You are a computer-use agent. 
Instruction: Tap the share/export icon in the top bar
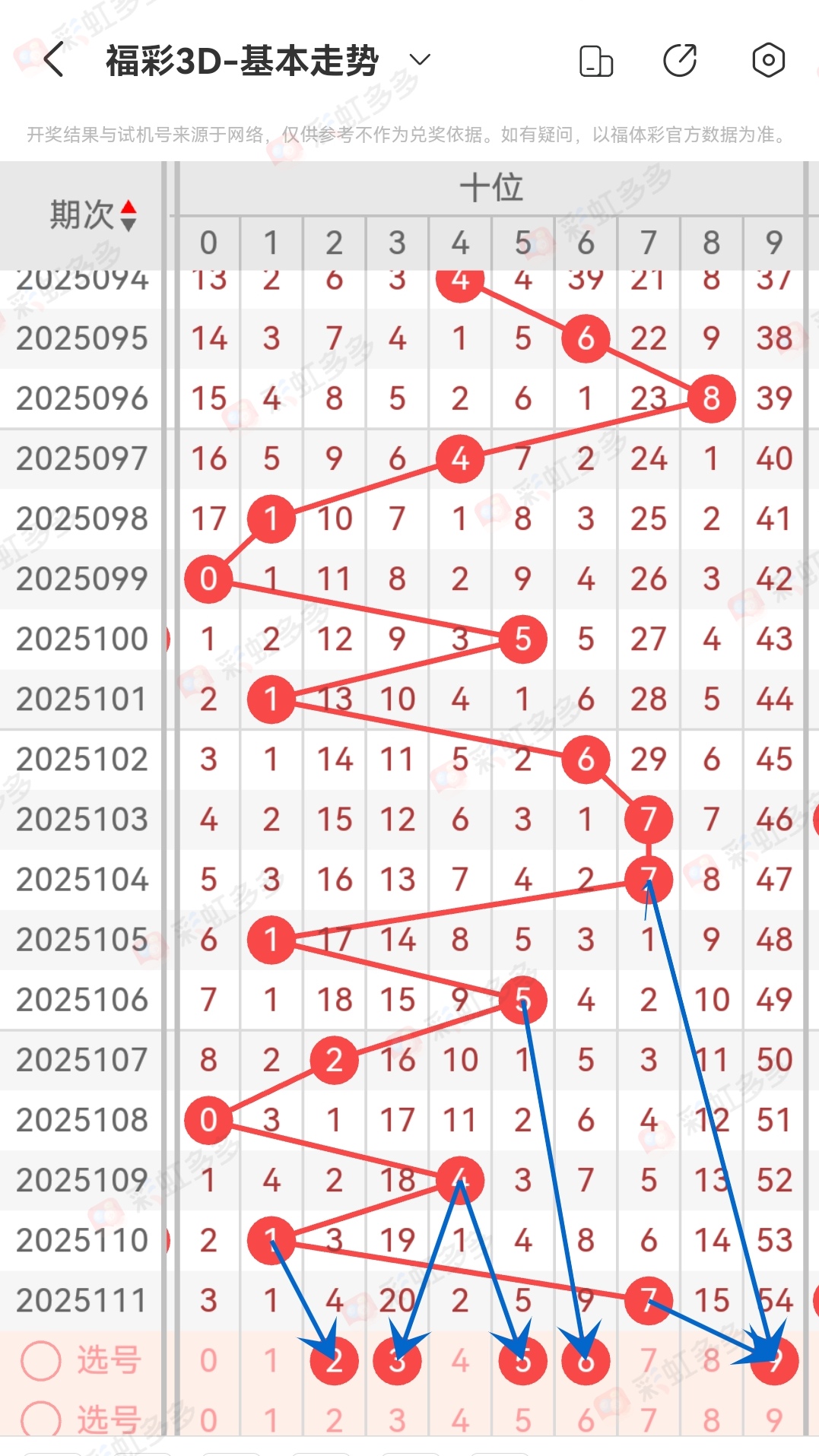681,59
